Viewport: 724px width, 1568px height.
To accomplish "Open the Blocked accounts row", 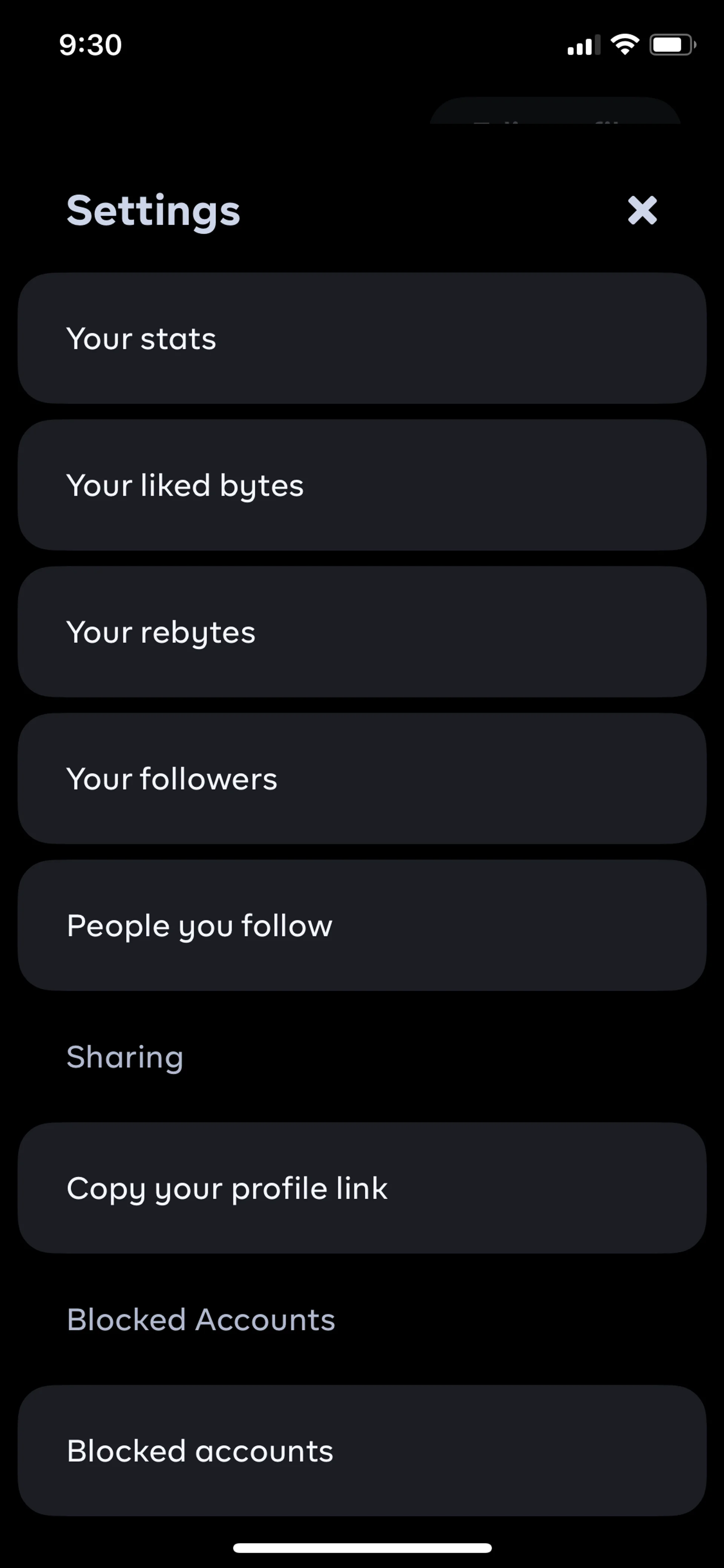I will [x=362, y=1451].
